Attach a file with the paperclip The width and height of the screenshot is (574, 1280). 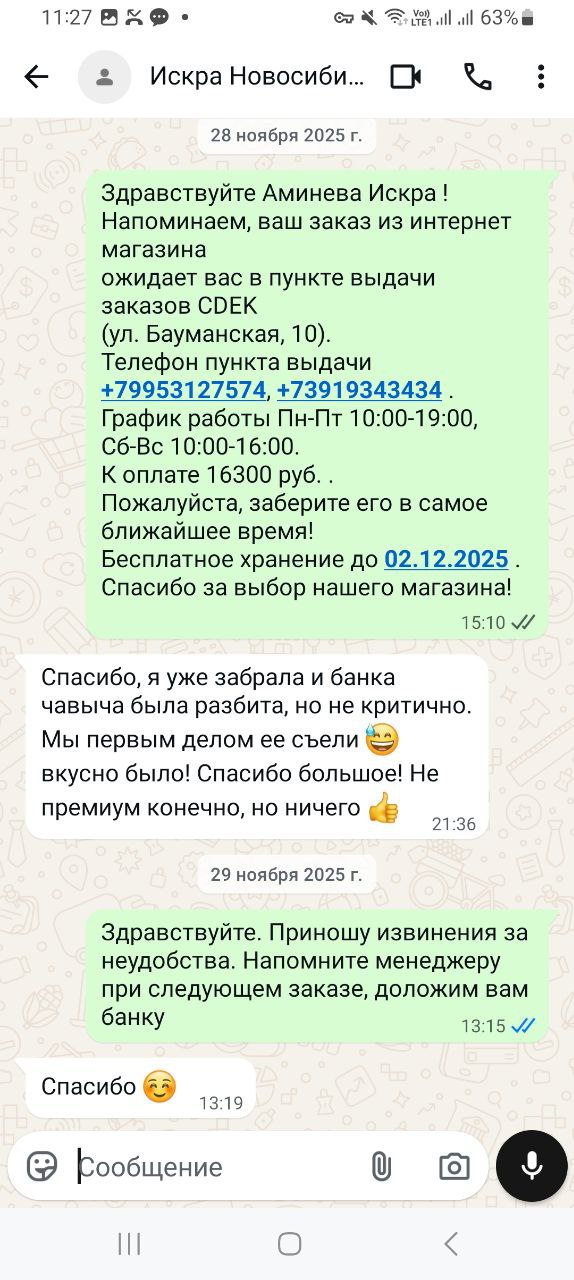click(x=381, y=1166)
